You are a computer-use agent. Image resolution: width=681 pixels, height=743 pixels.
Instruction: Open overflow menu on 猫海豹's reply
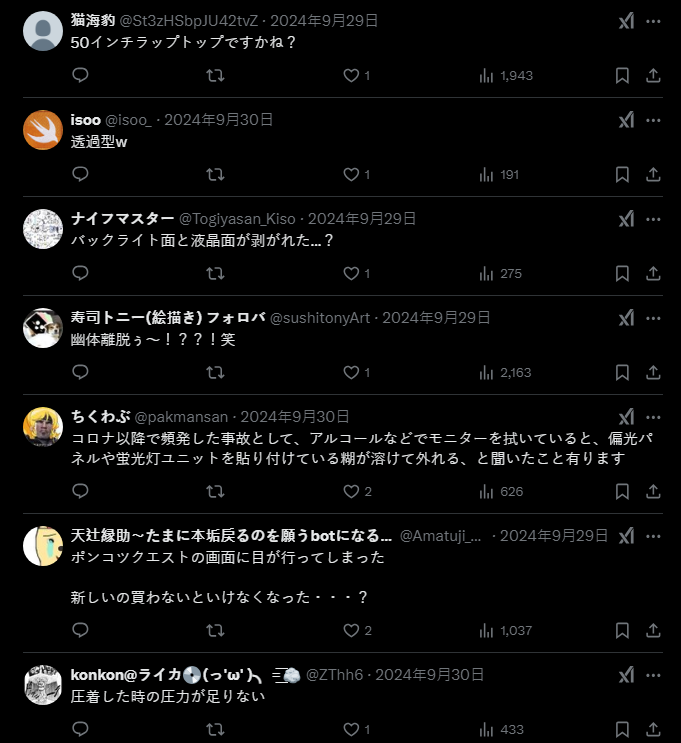click(653, 21)
